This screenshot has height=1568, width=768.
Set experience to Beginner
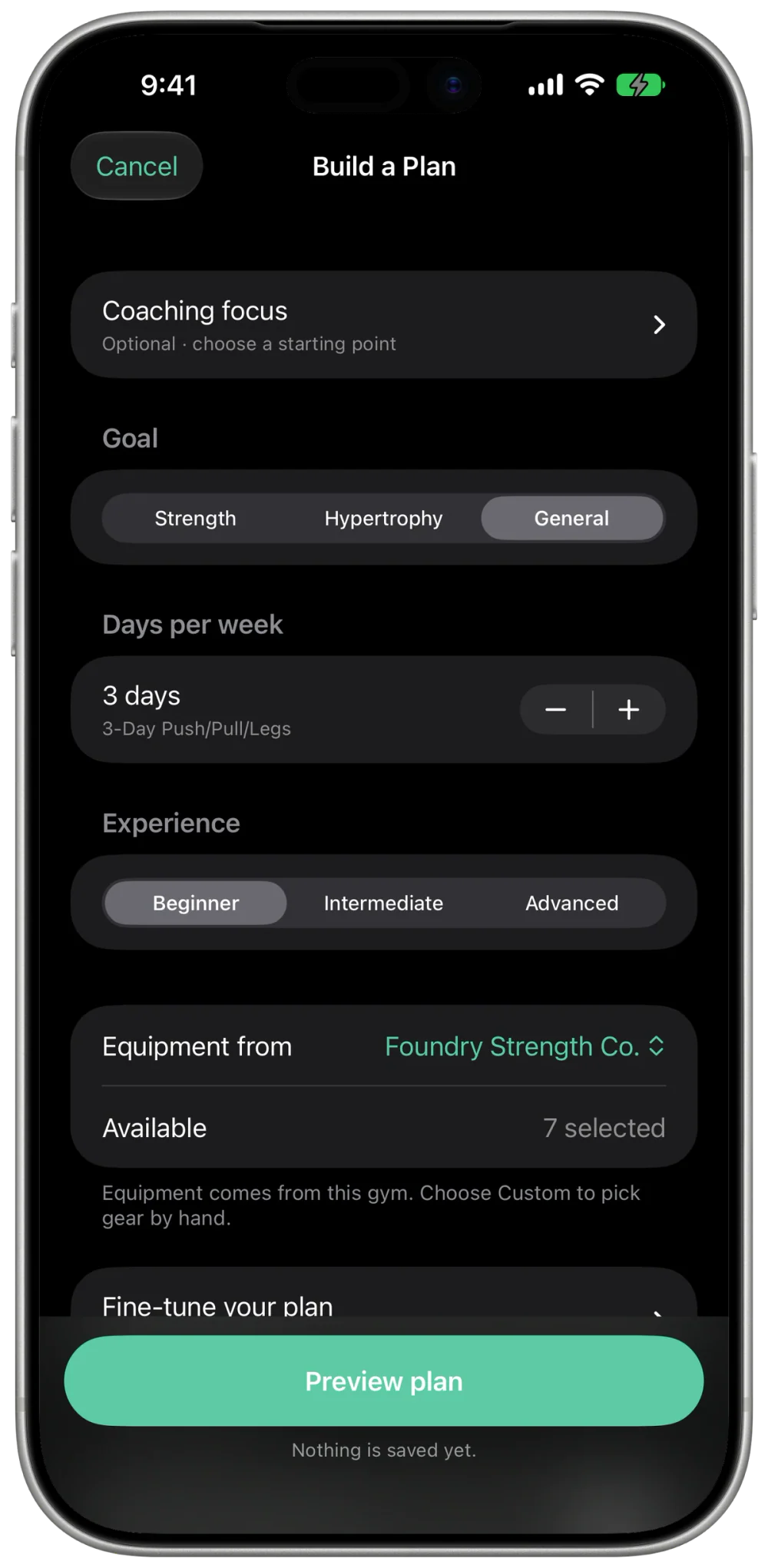[195, 903]
